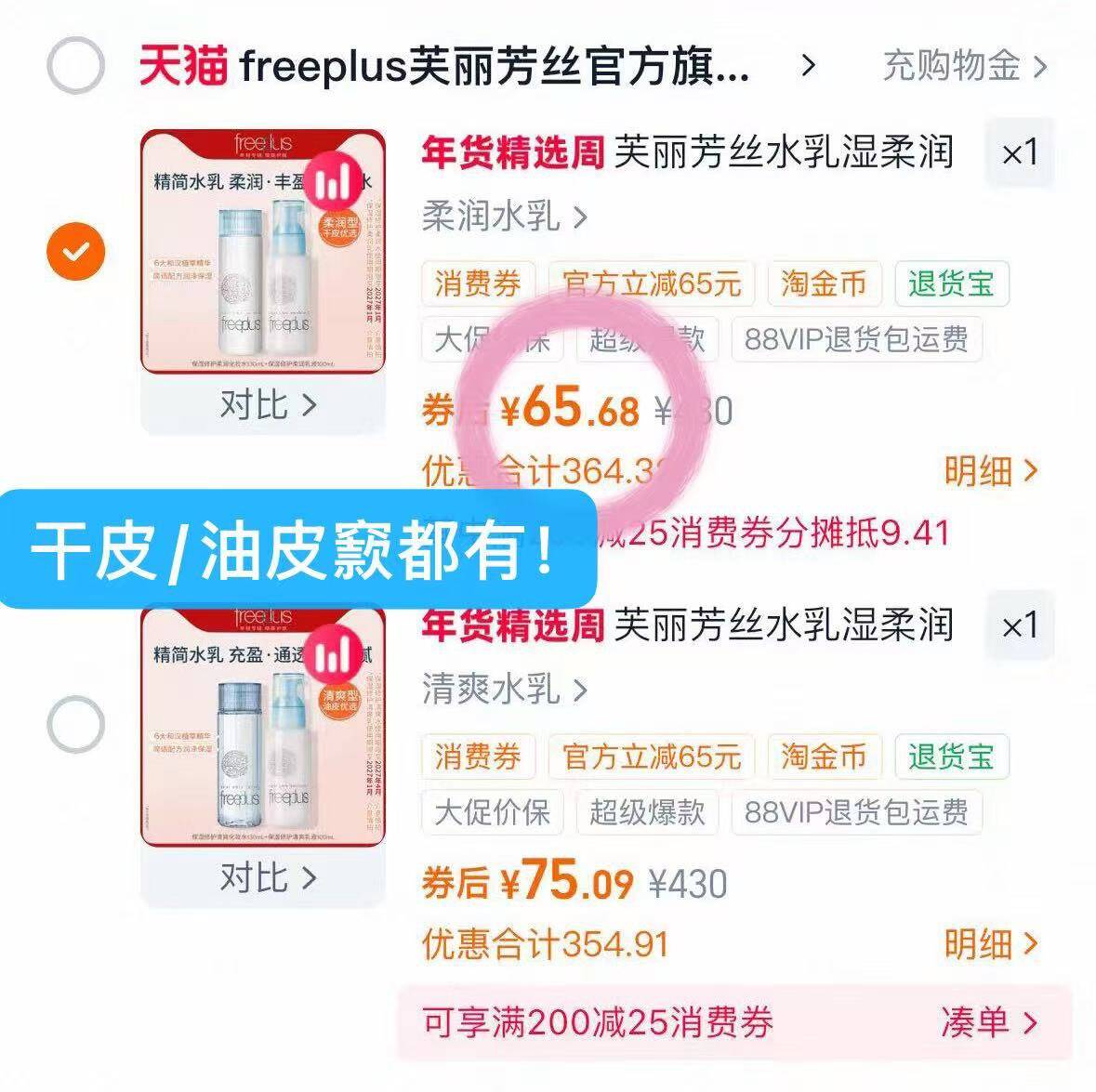View 明细 for the 364 discount

tap(991, 471)
